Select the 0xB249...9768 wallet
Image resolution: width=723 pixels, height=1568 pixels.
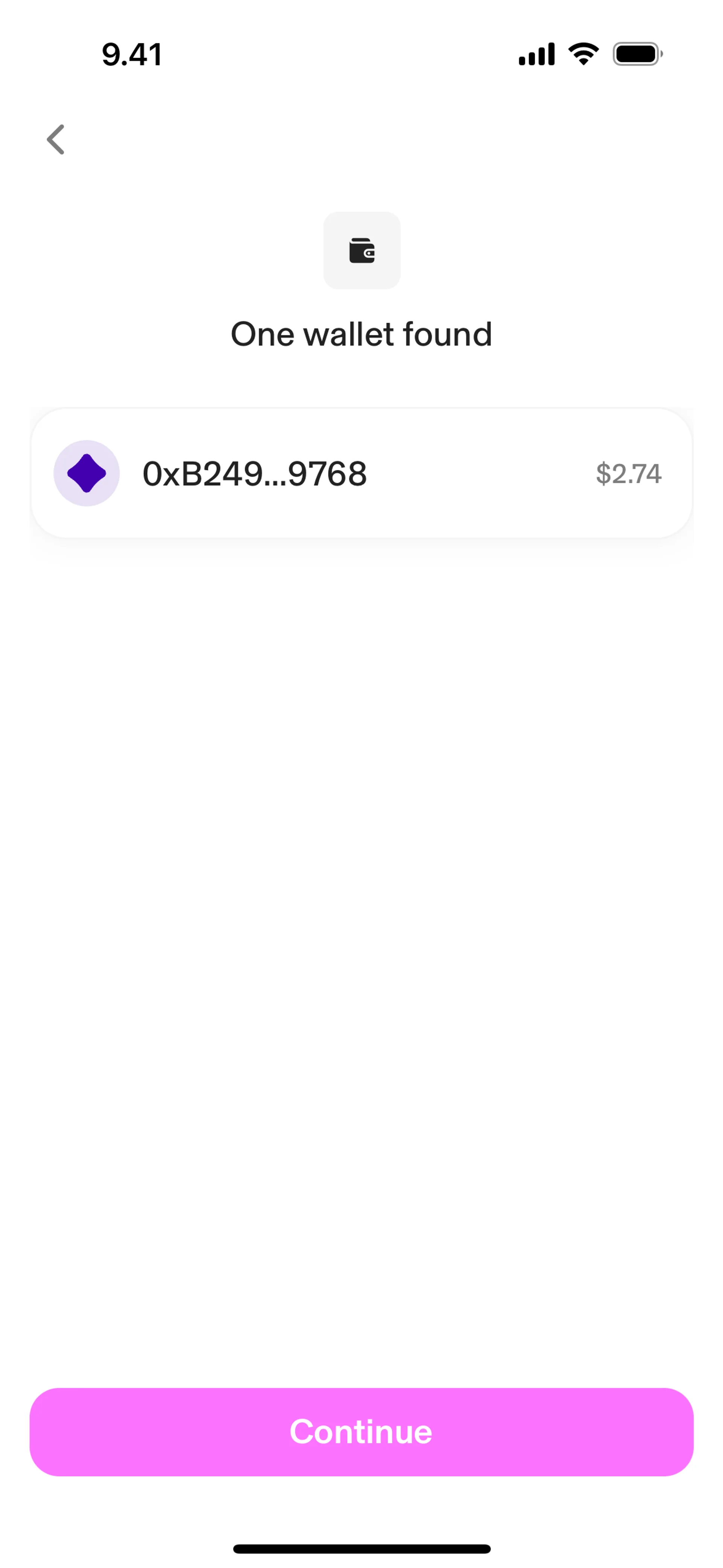tap(361, 473)
